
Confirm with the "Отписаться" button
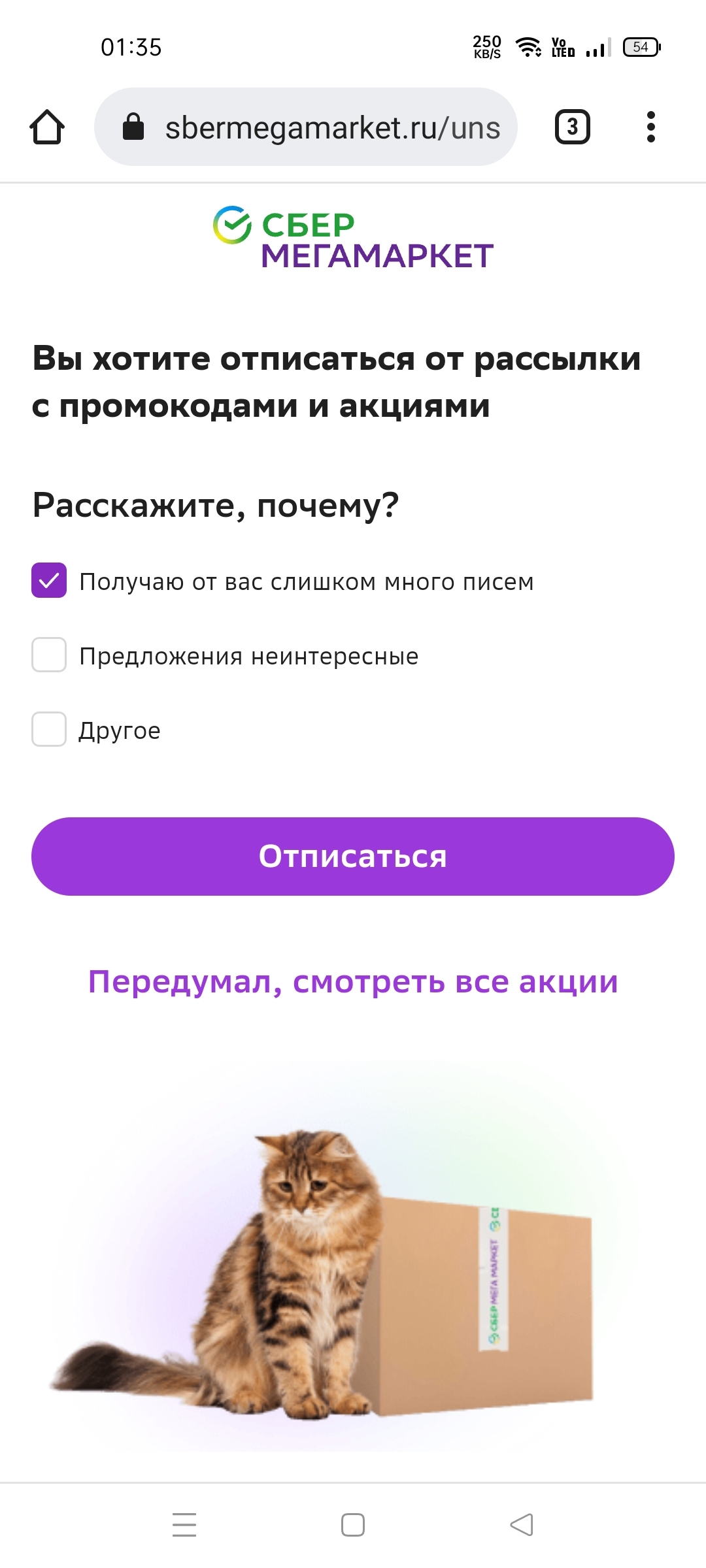click(353, 856)
